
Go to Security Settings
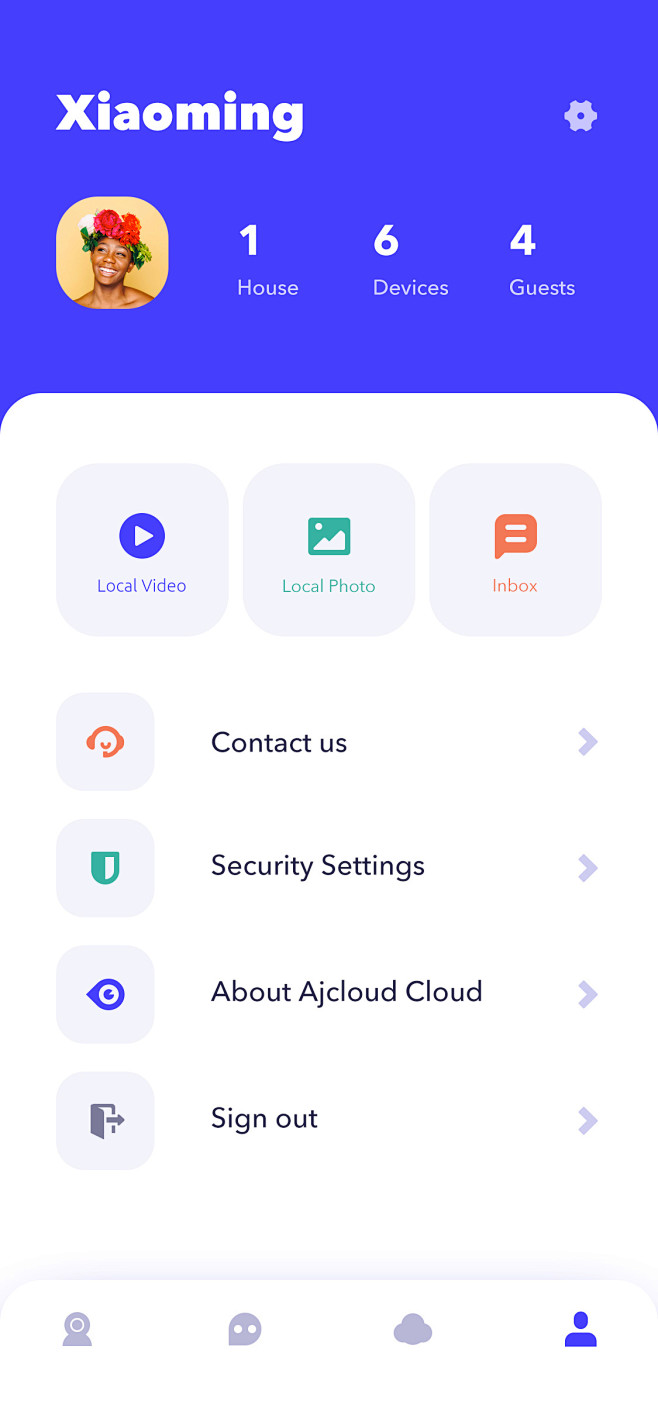(x=328, y=867)
